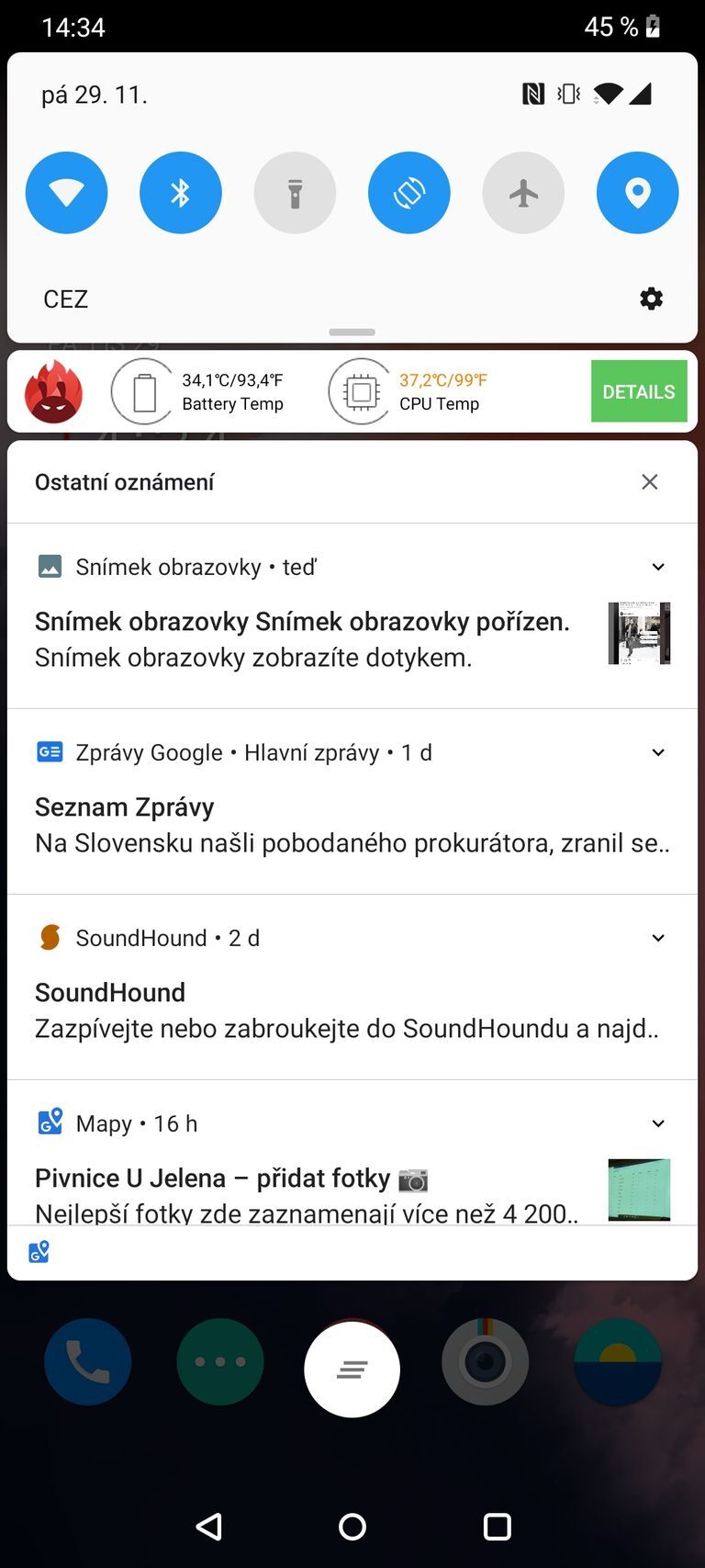Dismiss Ostatní oznámení with the X

(649, 481)
